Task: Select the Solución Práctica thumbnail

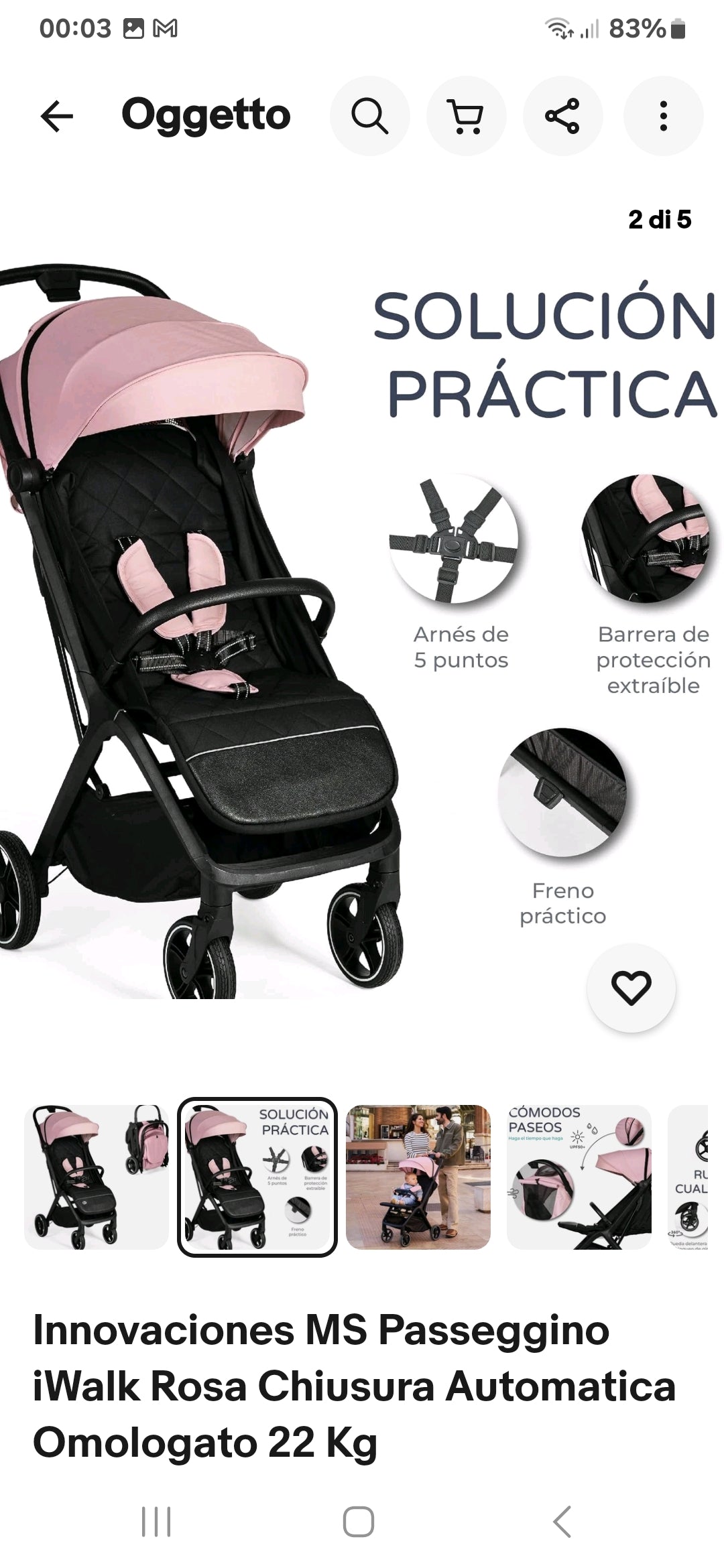Action: 257,1177
